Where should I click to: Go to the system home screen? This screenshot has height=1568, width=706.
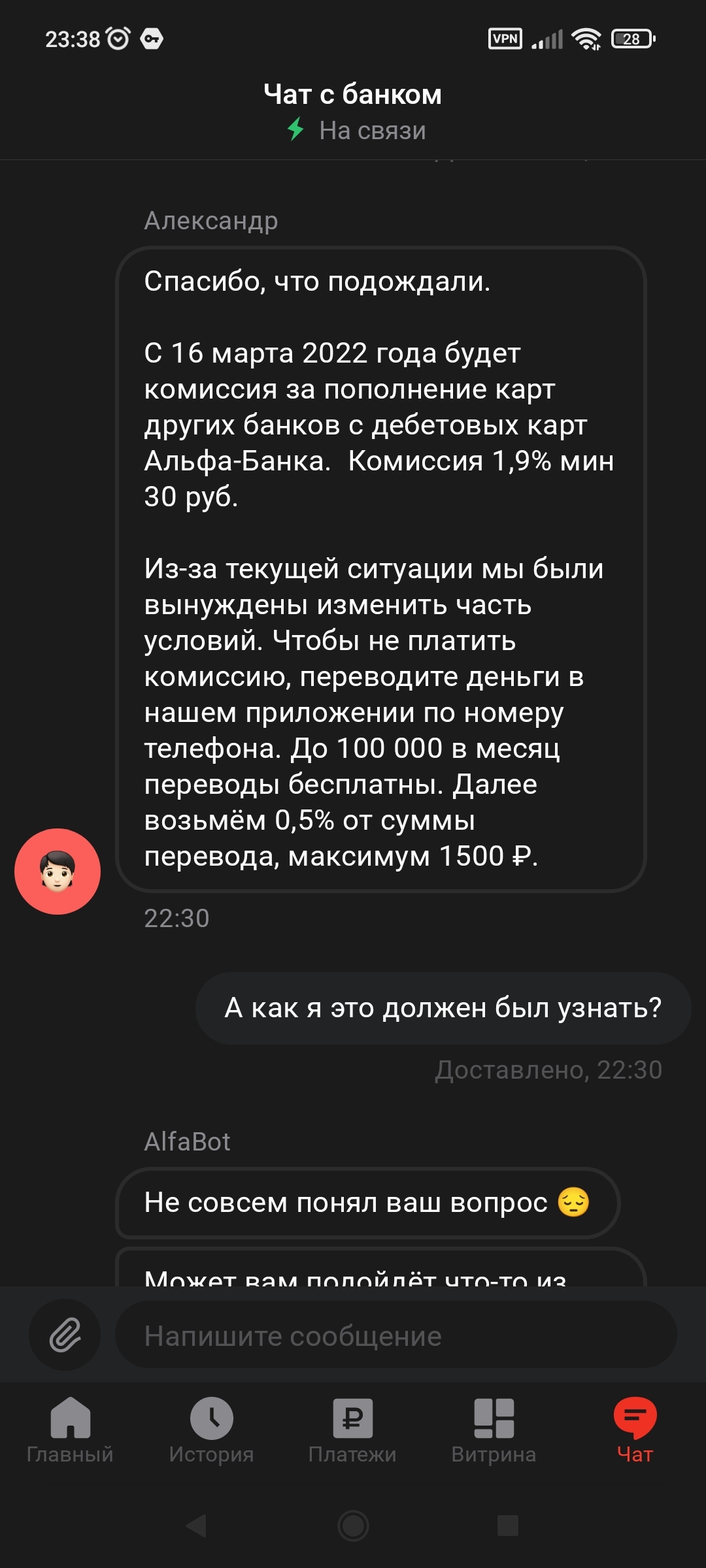tap(353, 1526)
